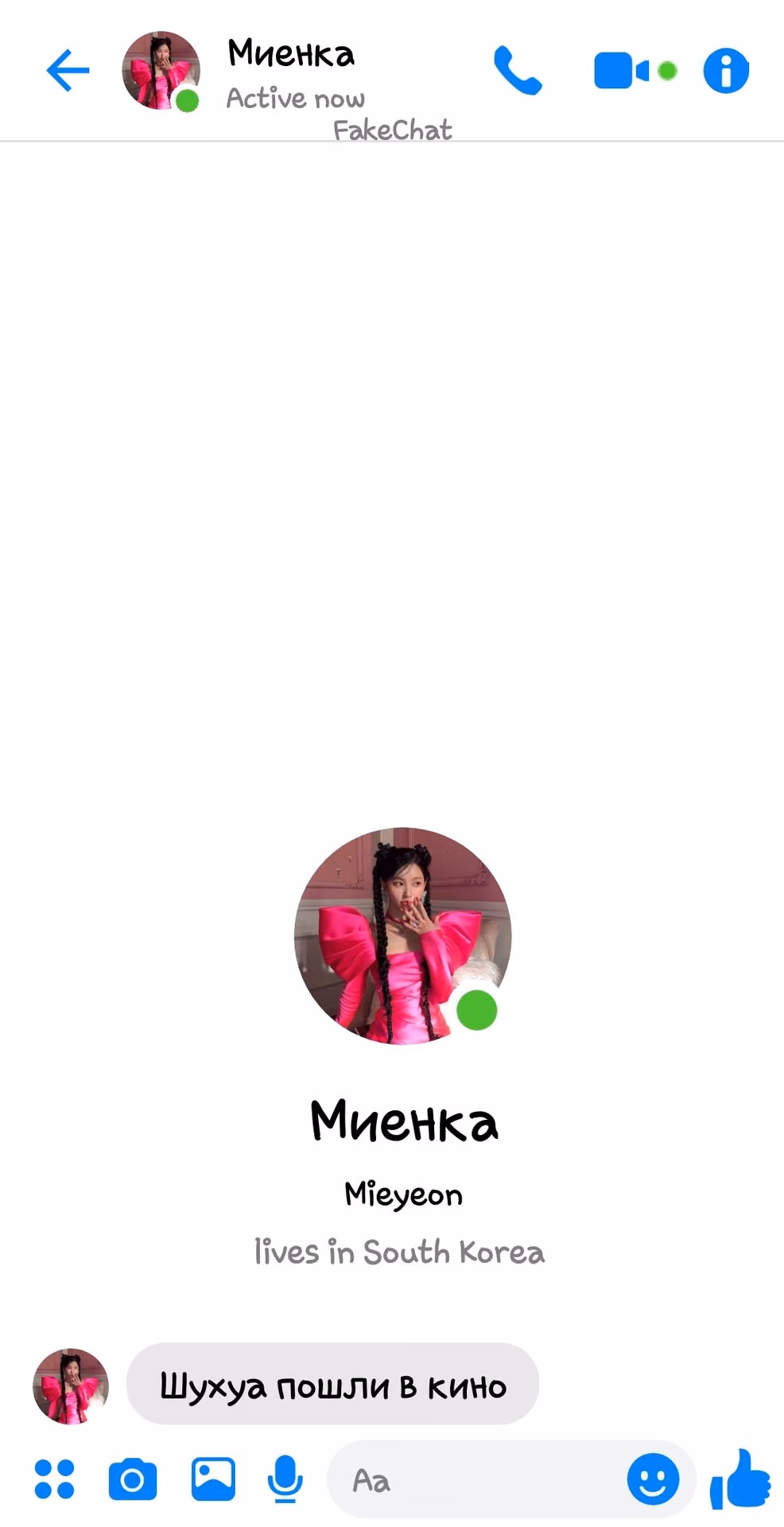The image size is (784, 1527).
Task: Start a voice call with Миенка
Action: click(x=518, y=71)
